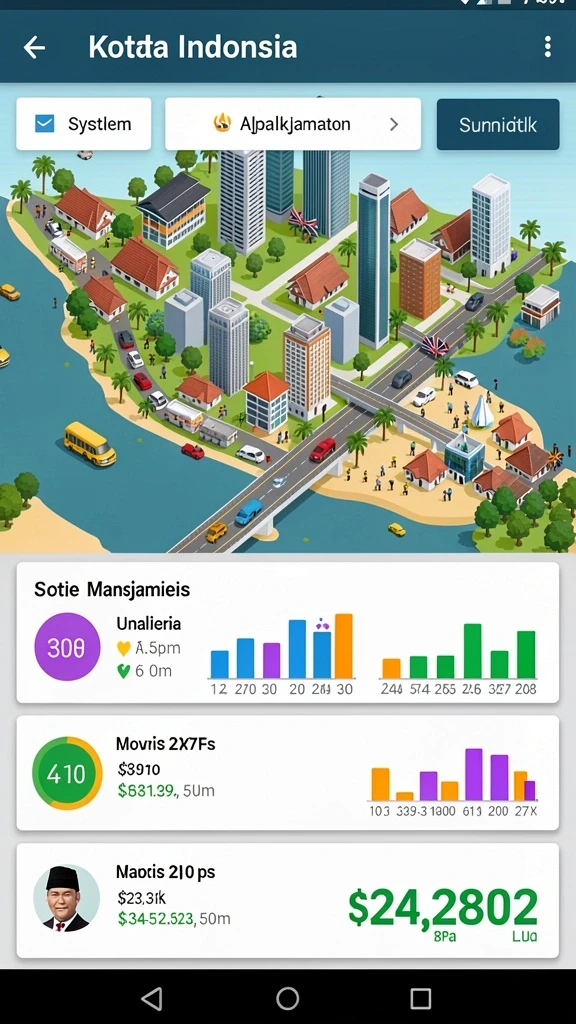Open the Movtis 2X7Fs card
576x1024 pixels.
point(287,773)
